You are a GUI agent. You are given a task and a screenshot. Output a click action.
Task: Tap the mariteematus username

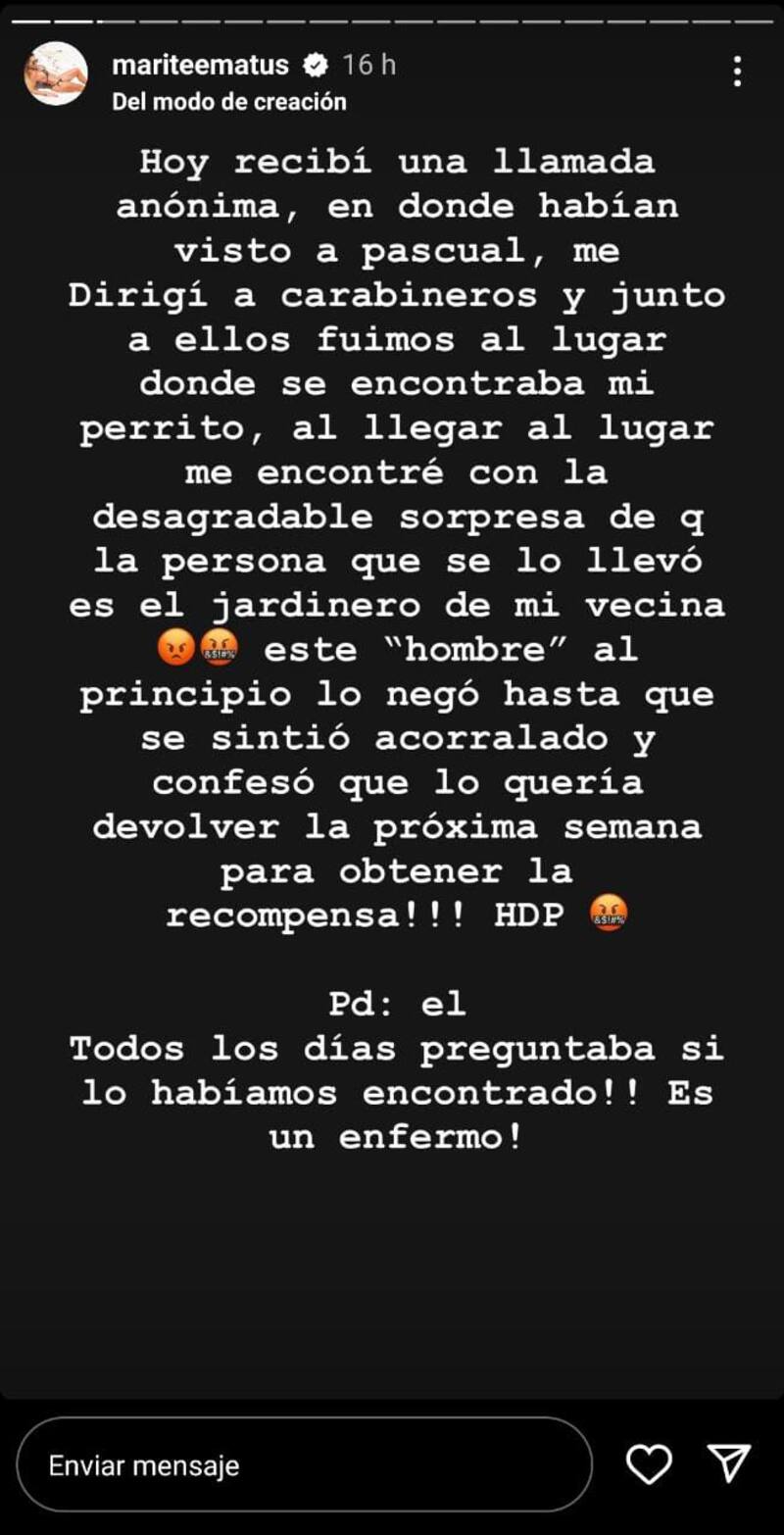tap(200, 65)
